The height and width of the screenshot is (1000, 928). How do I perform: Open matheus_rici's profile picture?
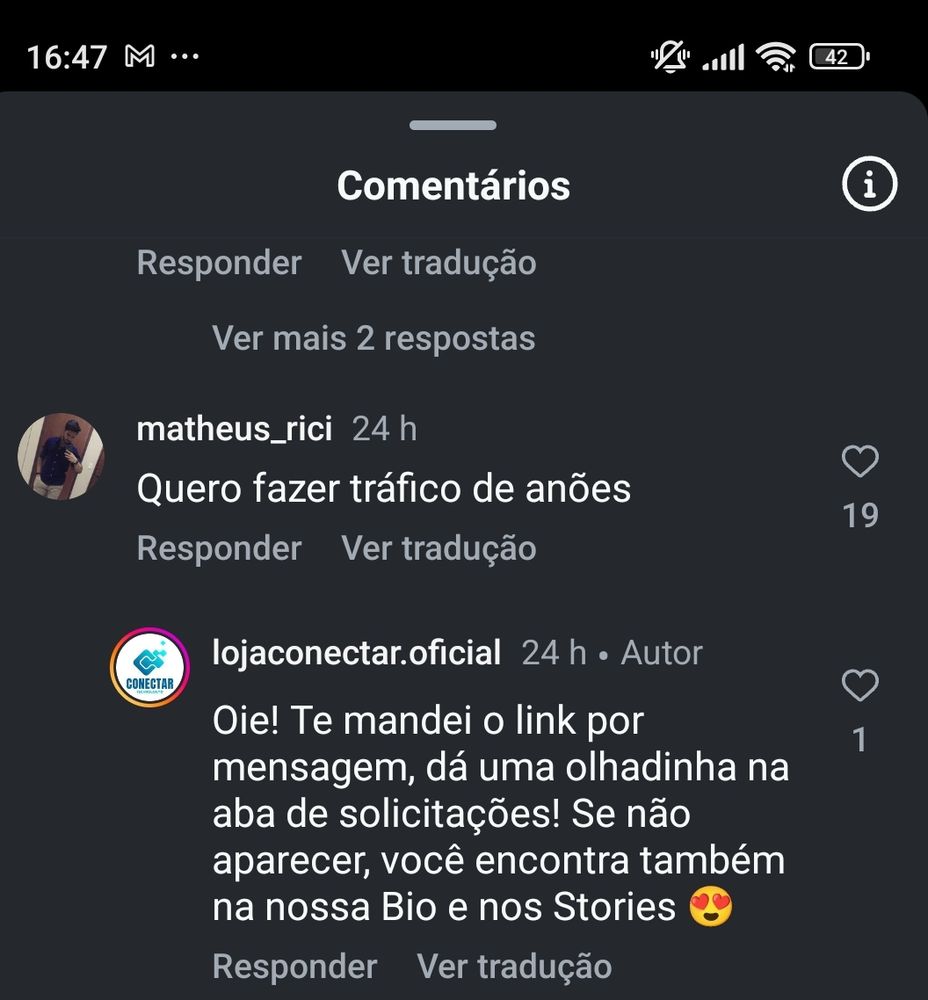61,455
